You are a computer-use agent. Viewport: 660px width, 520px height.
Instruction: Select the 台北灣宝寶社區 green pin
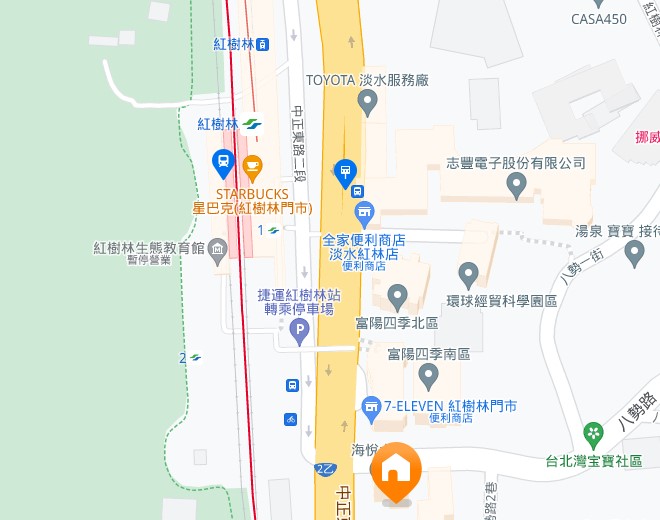[x=594, y=435]
